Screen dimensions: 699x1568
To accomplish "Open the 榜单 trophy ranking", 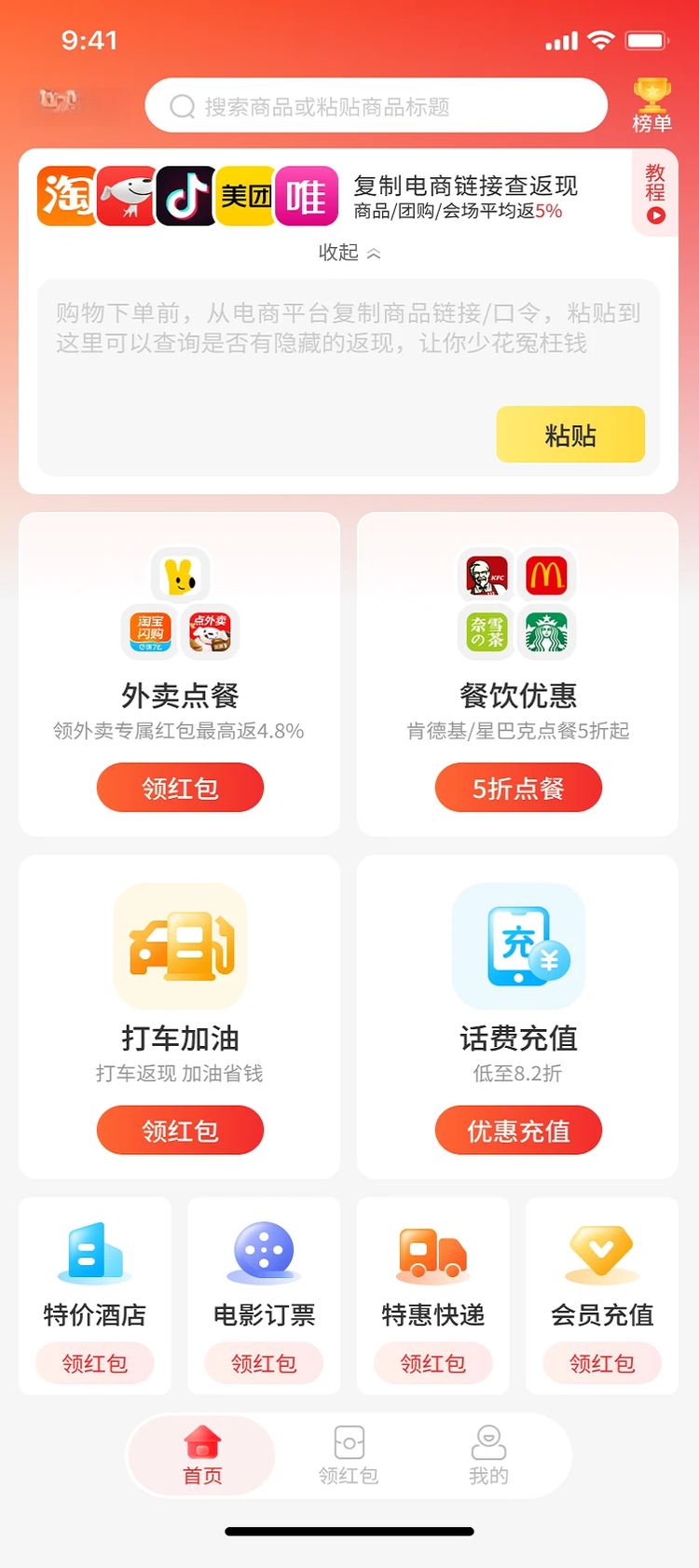I will [651, 105].
